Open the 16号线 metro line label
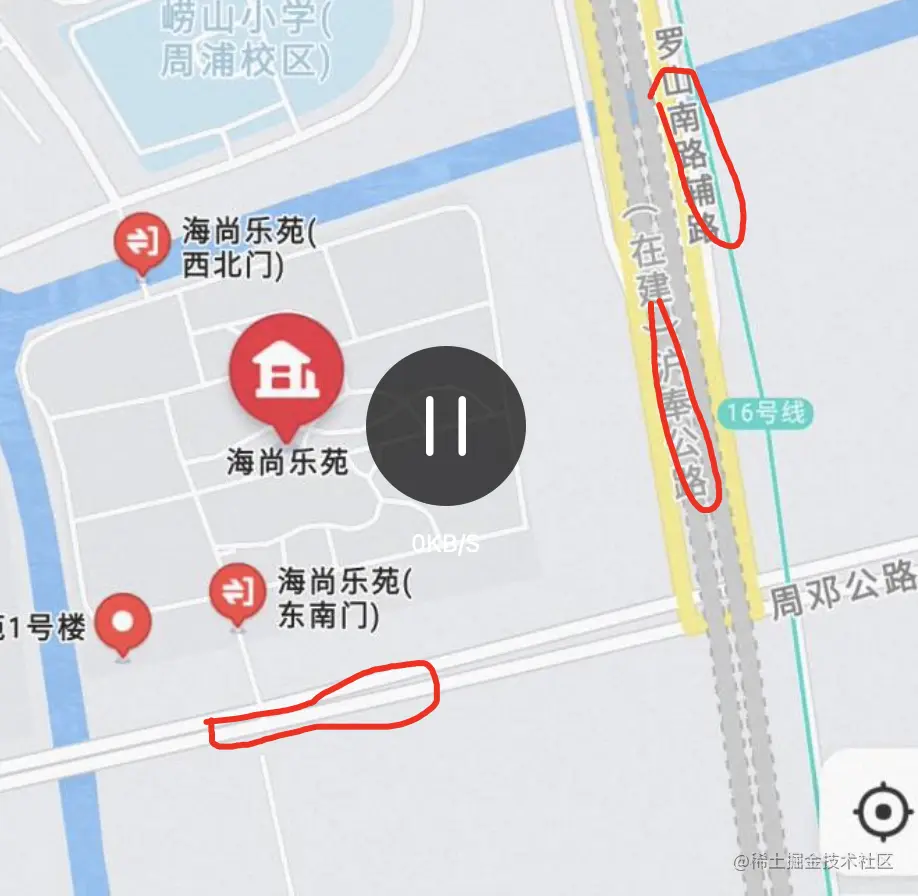The width and height of the screenshot is (918, 896). point(765,412)
